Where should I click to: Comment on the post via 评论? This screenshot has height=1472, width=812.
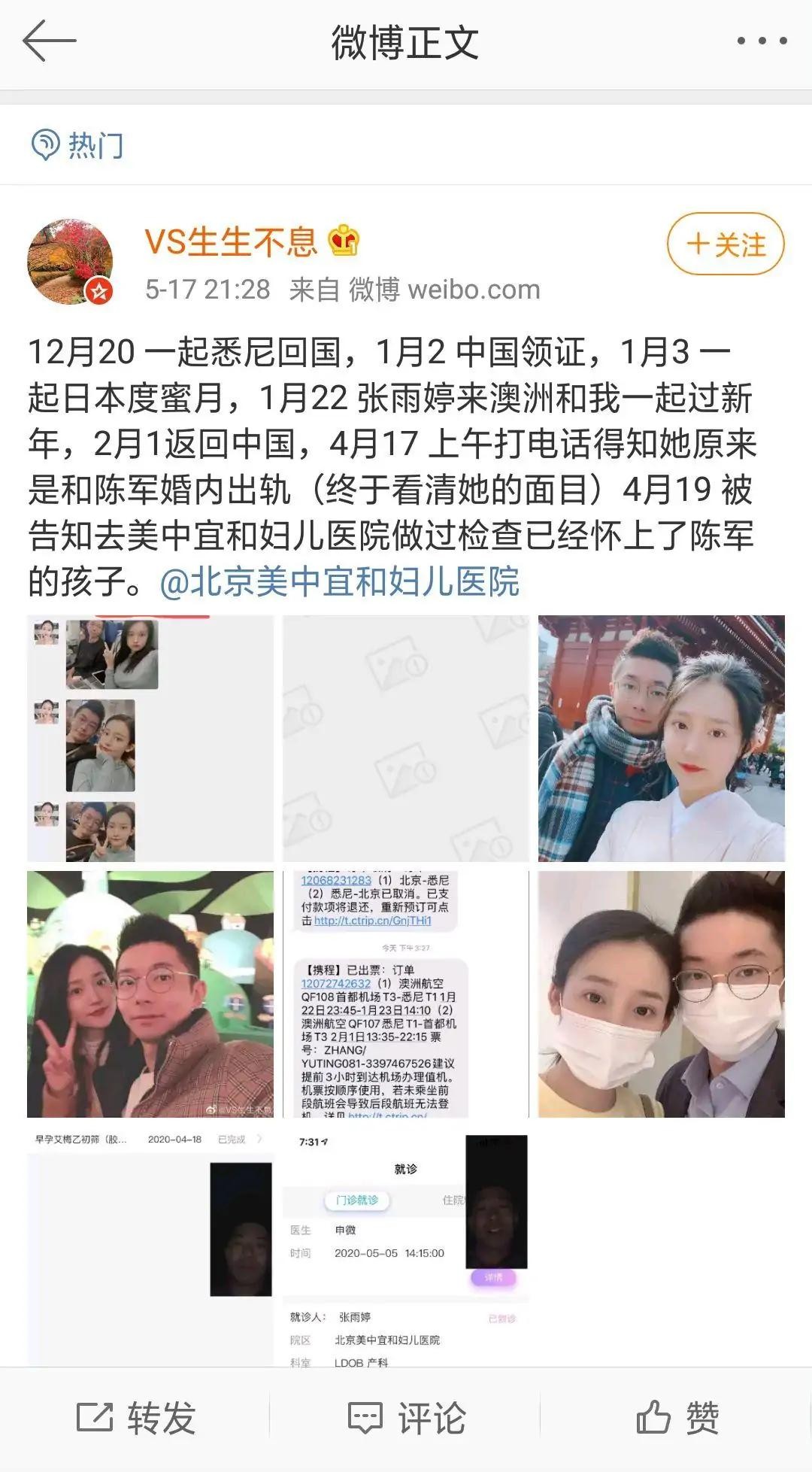click(x=406, y=1419)
